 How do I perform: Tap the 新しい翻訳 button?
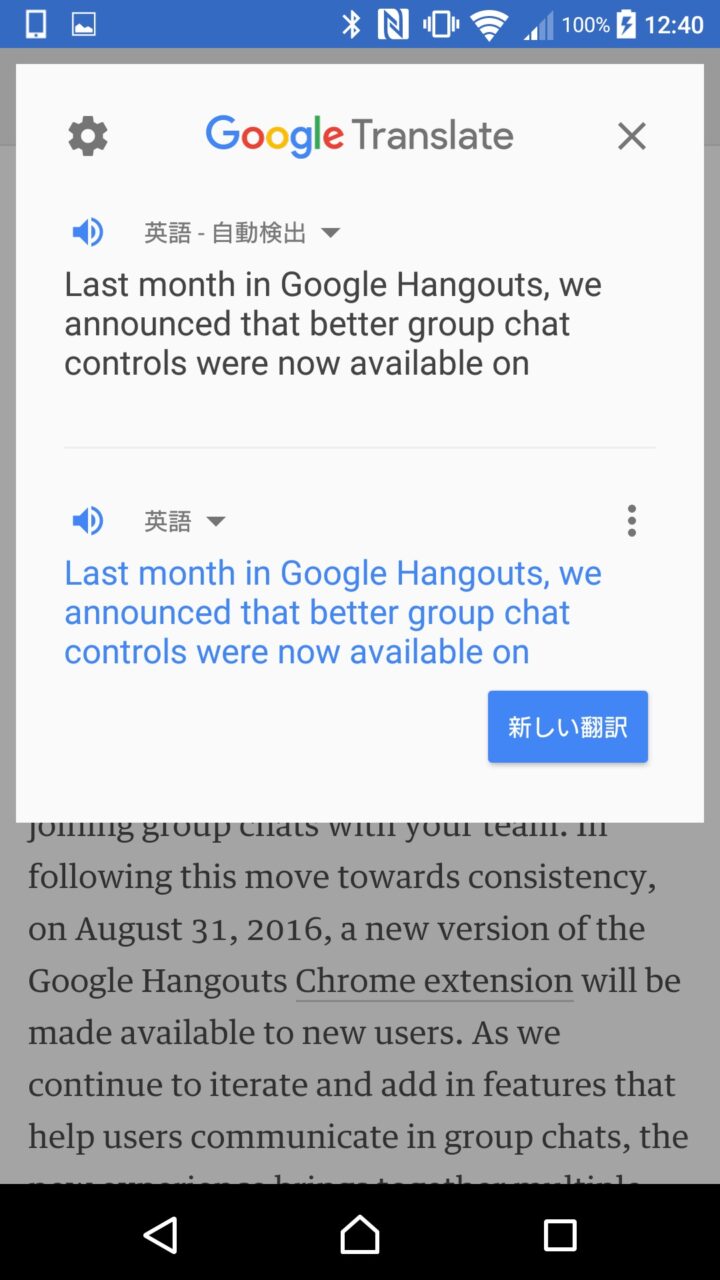[567, 727]
